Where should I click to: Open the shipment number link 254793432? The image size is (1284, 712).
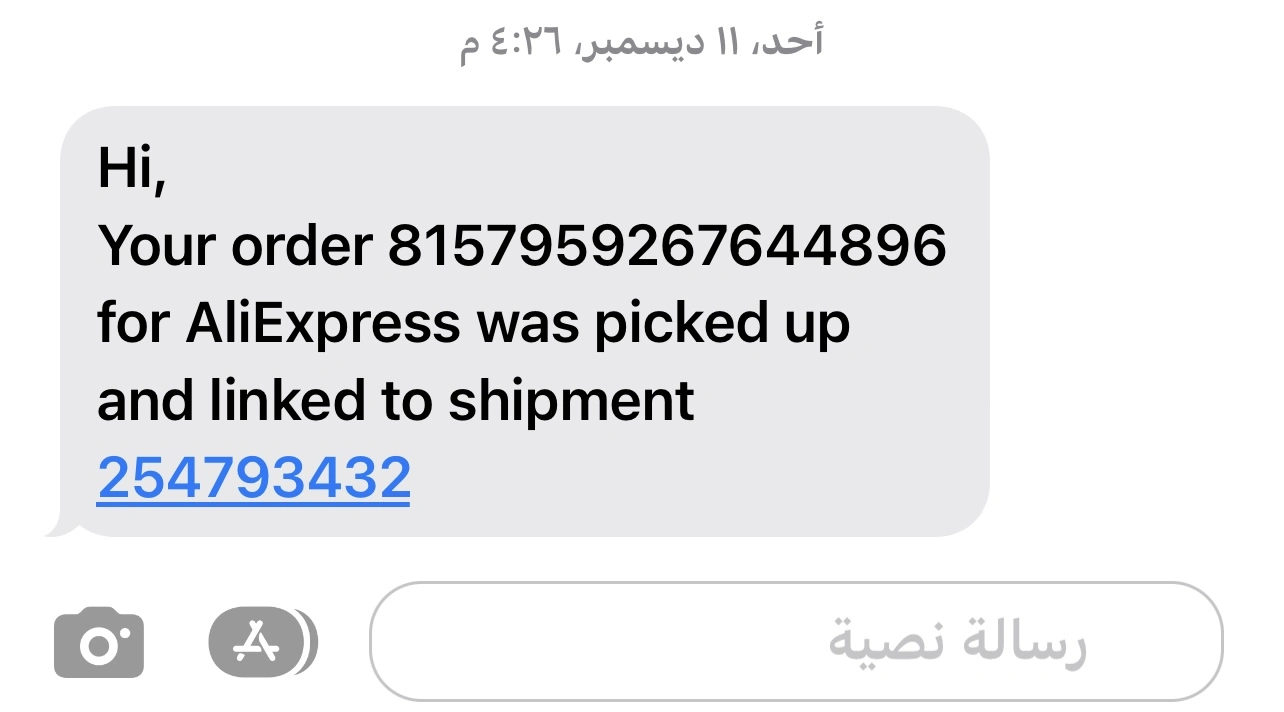coord(254,478)
